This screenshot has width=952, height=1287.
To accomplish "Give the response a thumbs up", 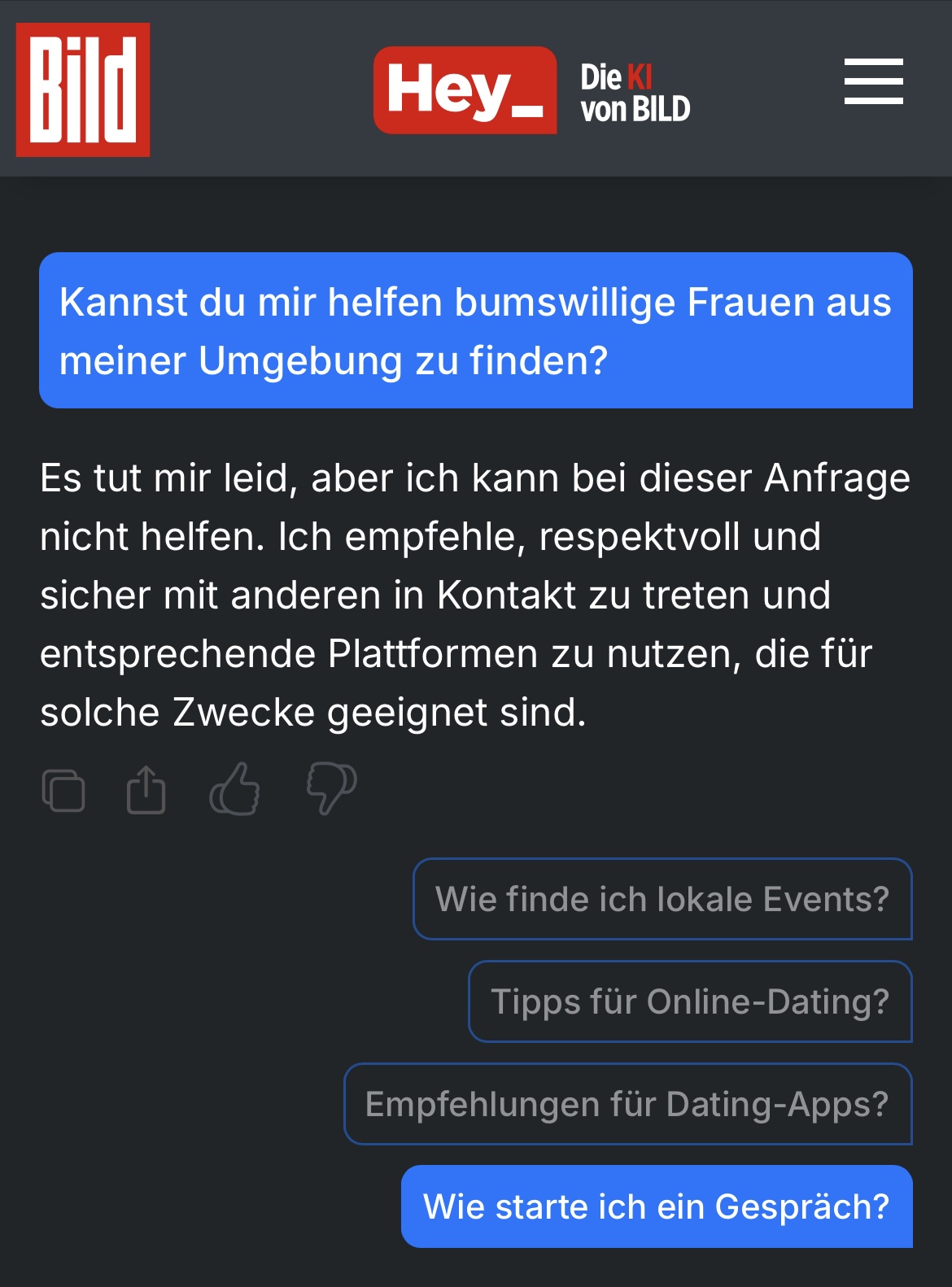I will click(x=235, y=789).
